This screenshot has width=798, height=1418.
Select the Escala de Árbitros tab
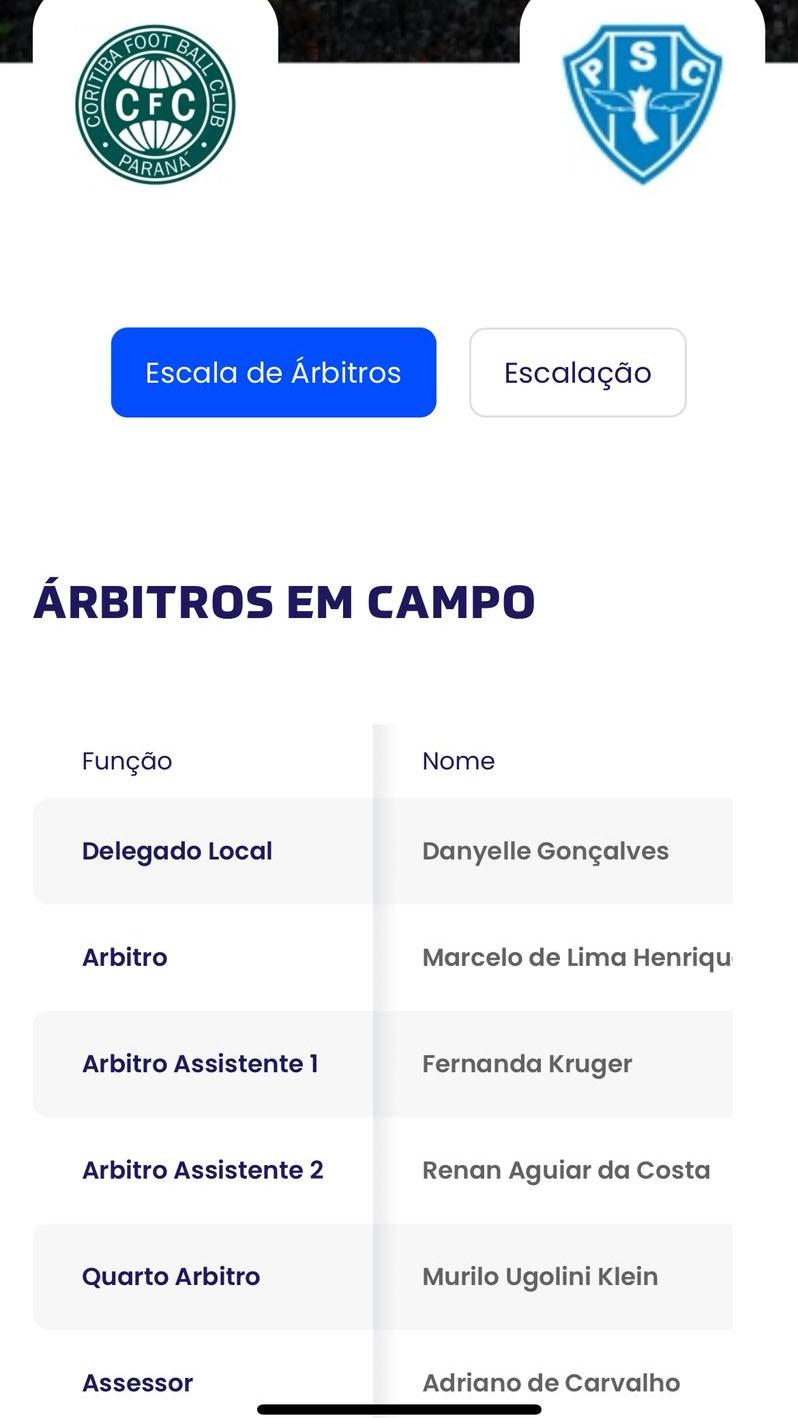coord(273,372)
